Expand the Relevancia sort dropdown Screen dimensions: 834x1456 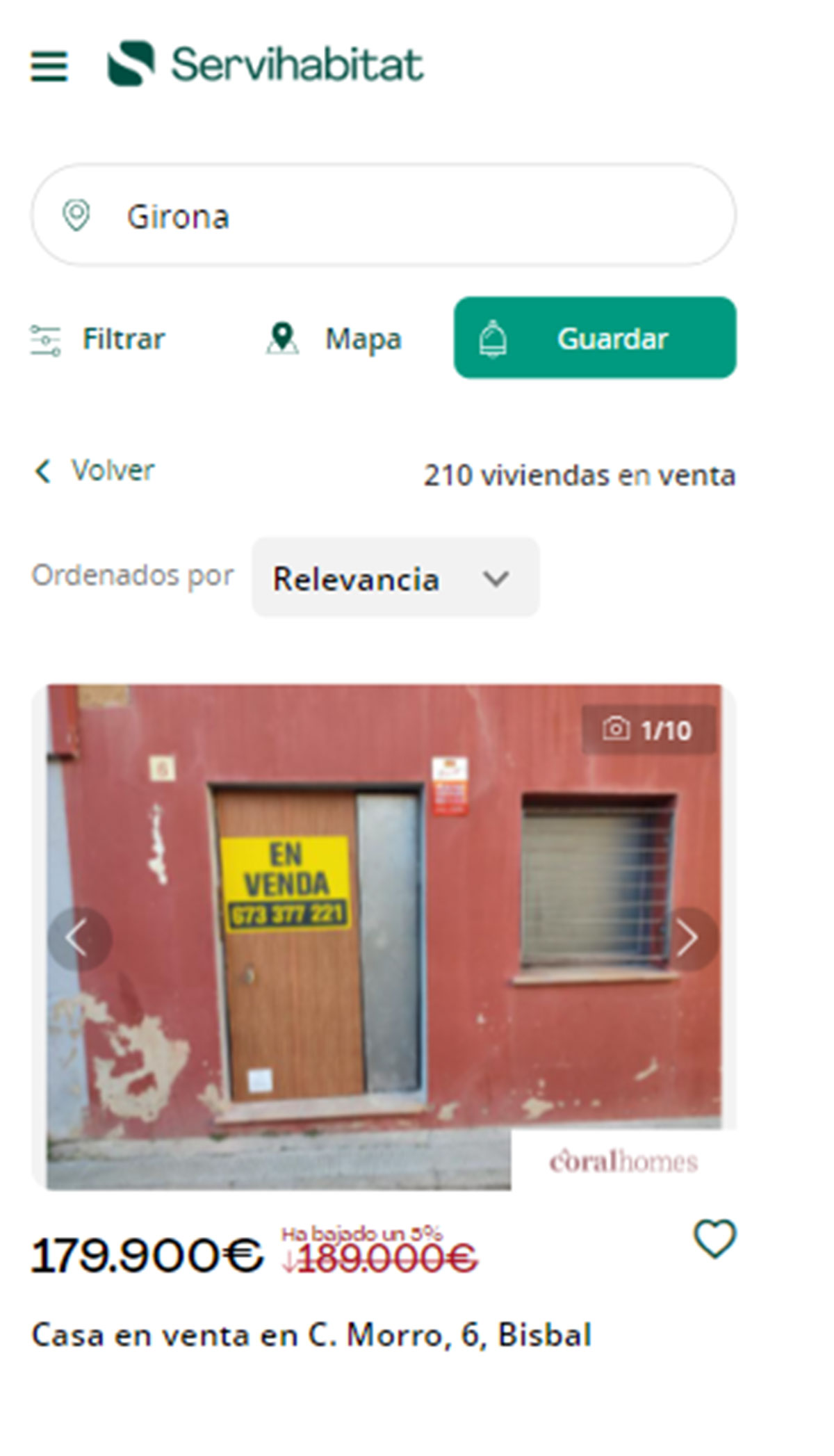point(395,578)
